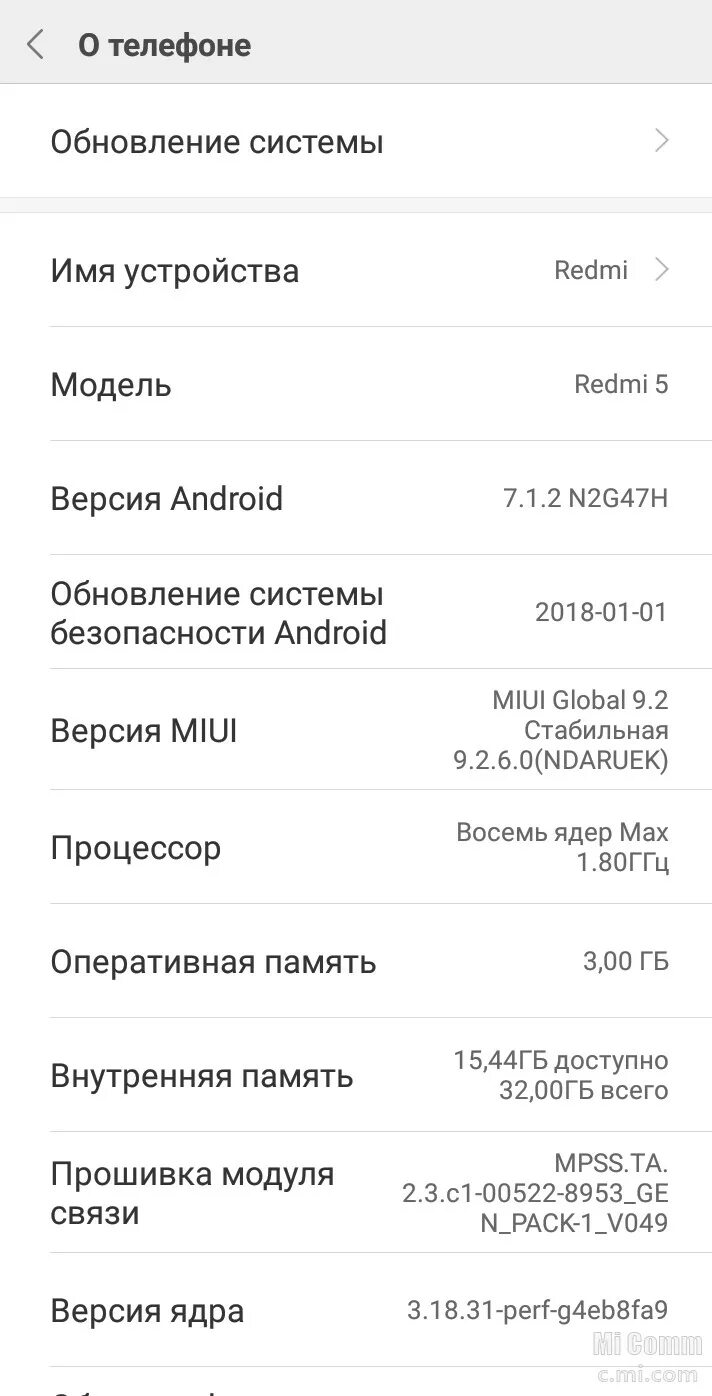Open Обновление системы
The height and width of the screenshot is (1396, 712).
(356, 142)
